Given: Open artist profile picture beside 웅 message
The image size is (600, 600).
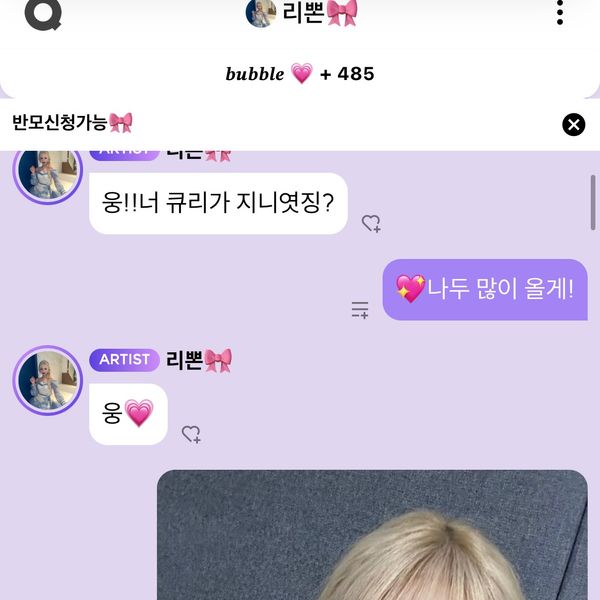Looking at the screenshot, I should point(47,380).
